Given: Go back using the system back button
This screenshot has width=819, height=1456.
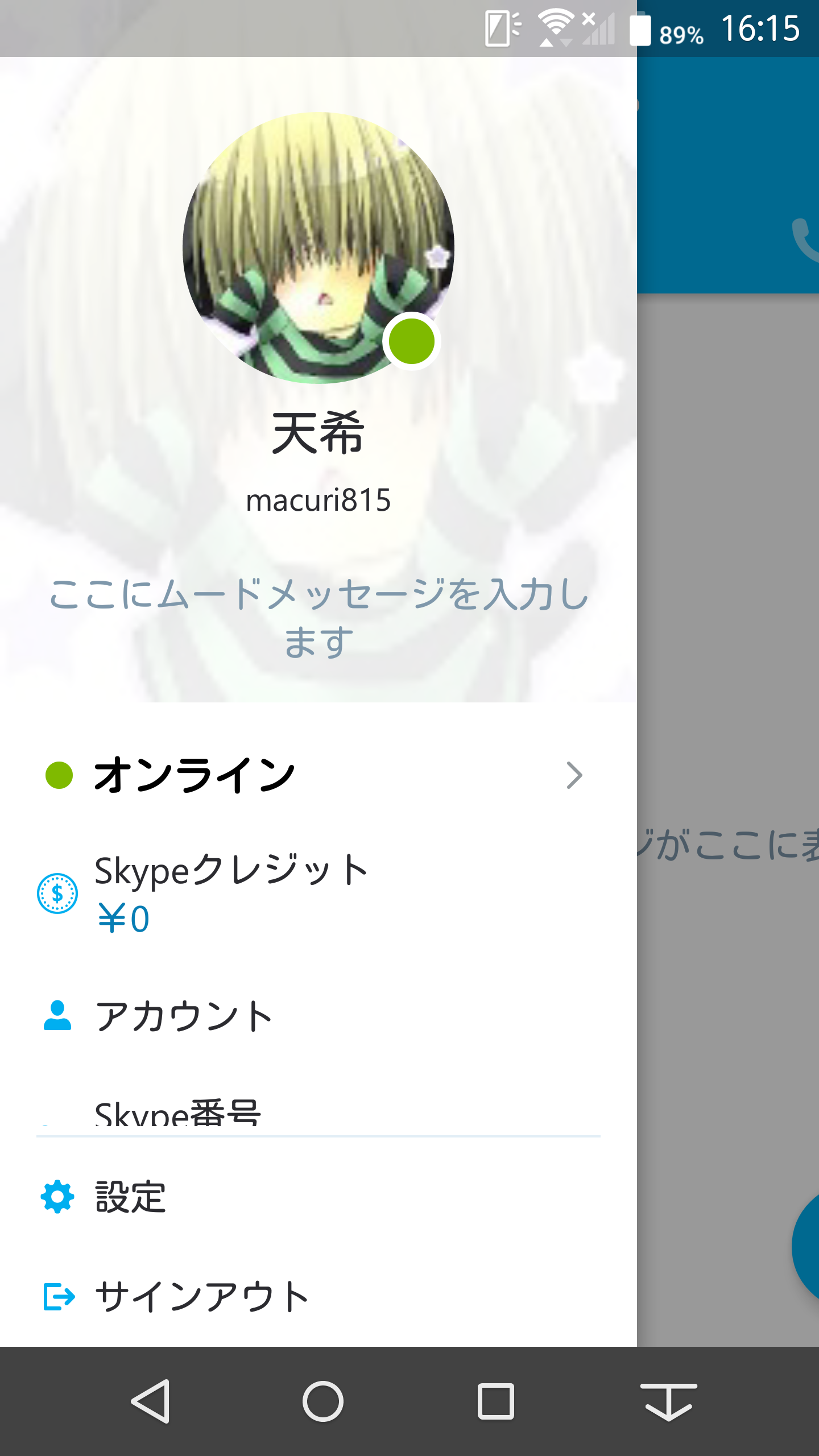Looking at the screenshot, I should point(151,1401).
